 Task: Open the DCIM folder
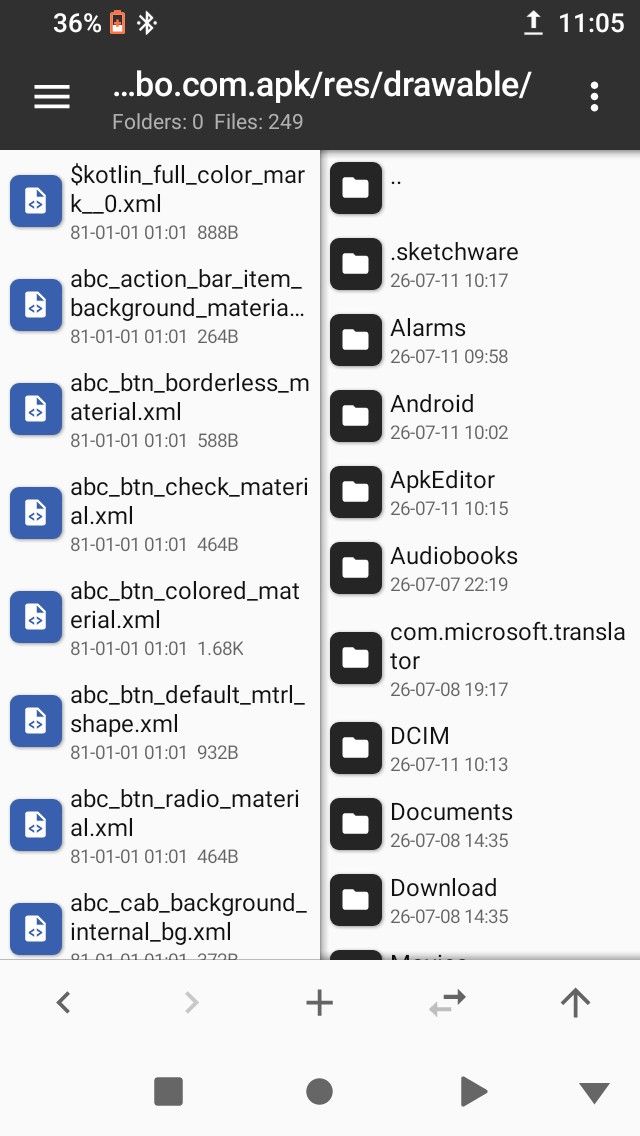click(x=481, y=748)
